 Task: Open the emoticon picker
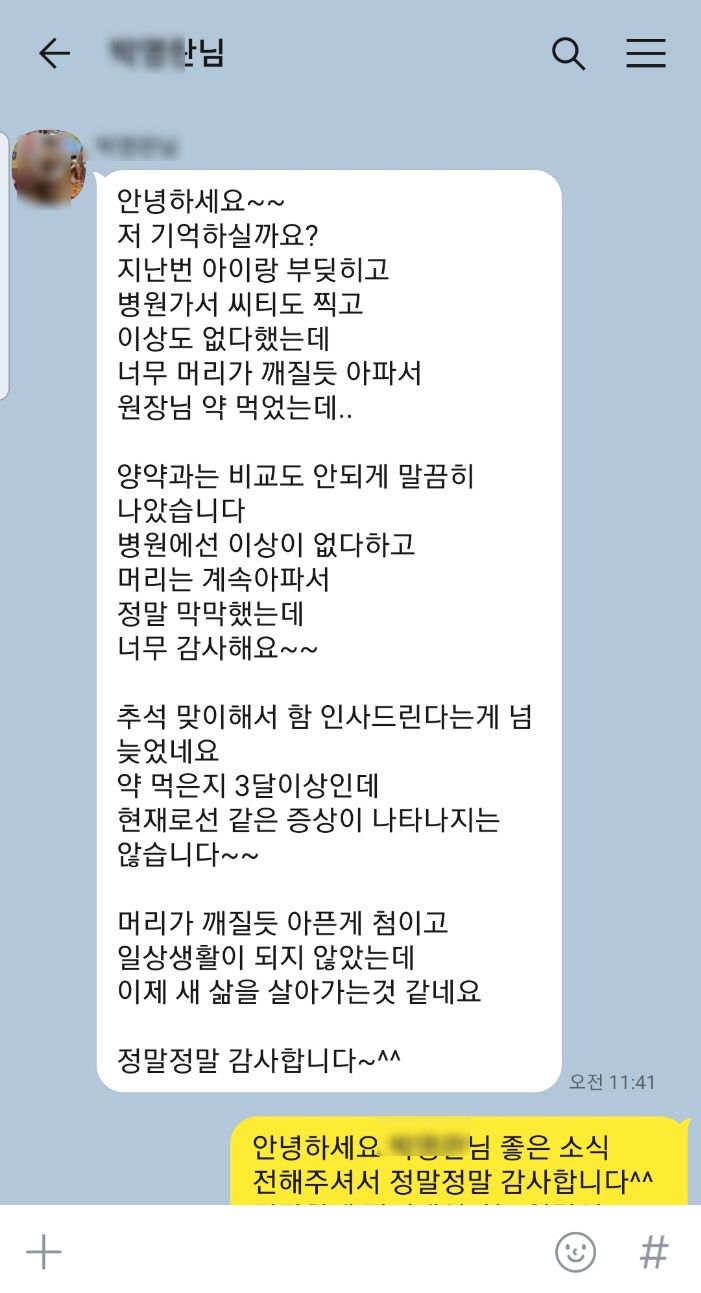pos(576,1251)
